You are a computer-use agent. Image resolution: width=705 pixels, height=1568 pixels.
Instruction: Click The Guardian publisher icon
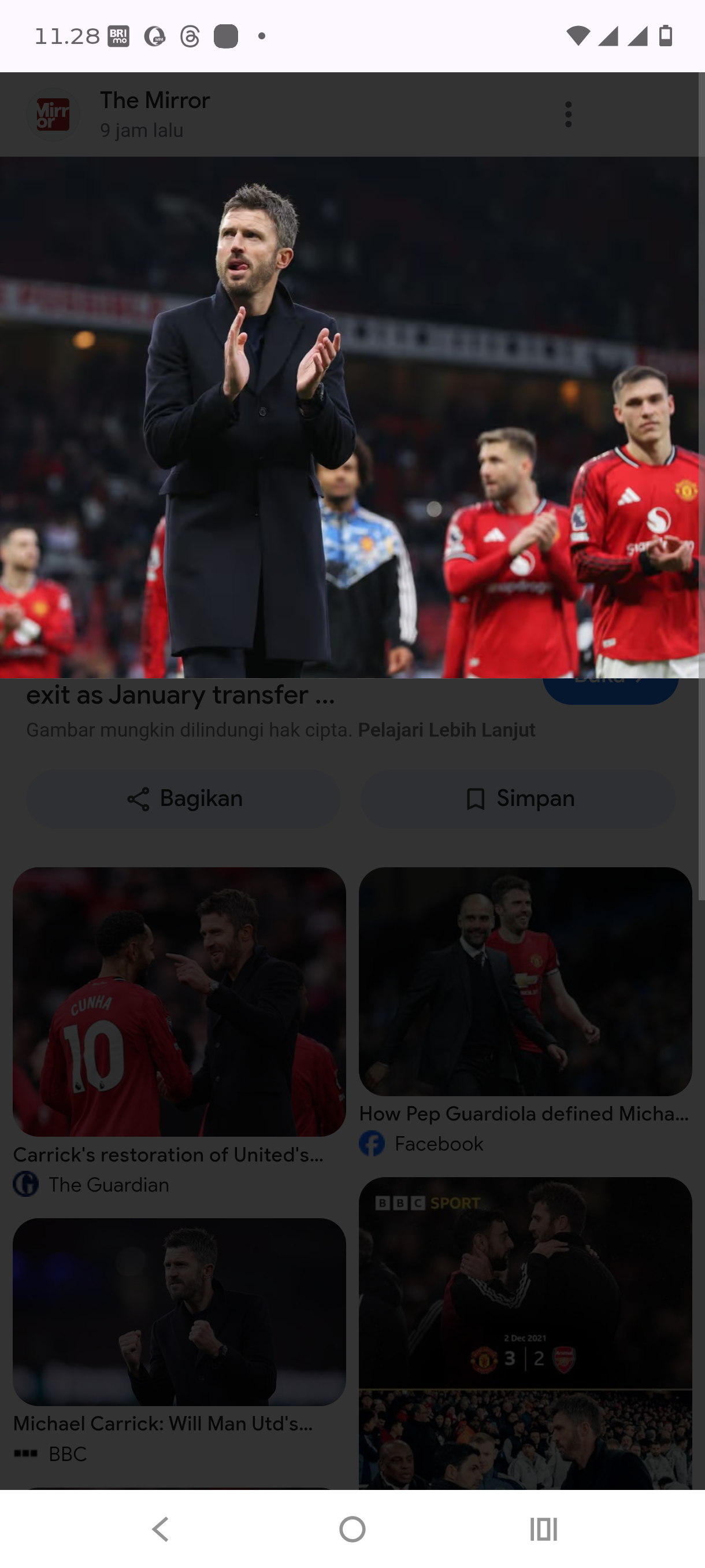point(27,1185)
